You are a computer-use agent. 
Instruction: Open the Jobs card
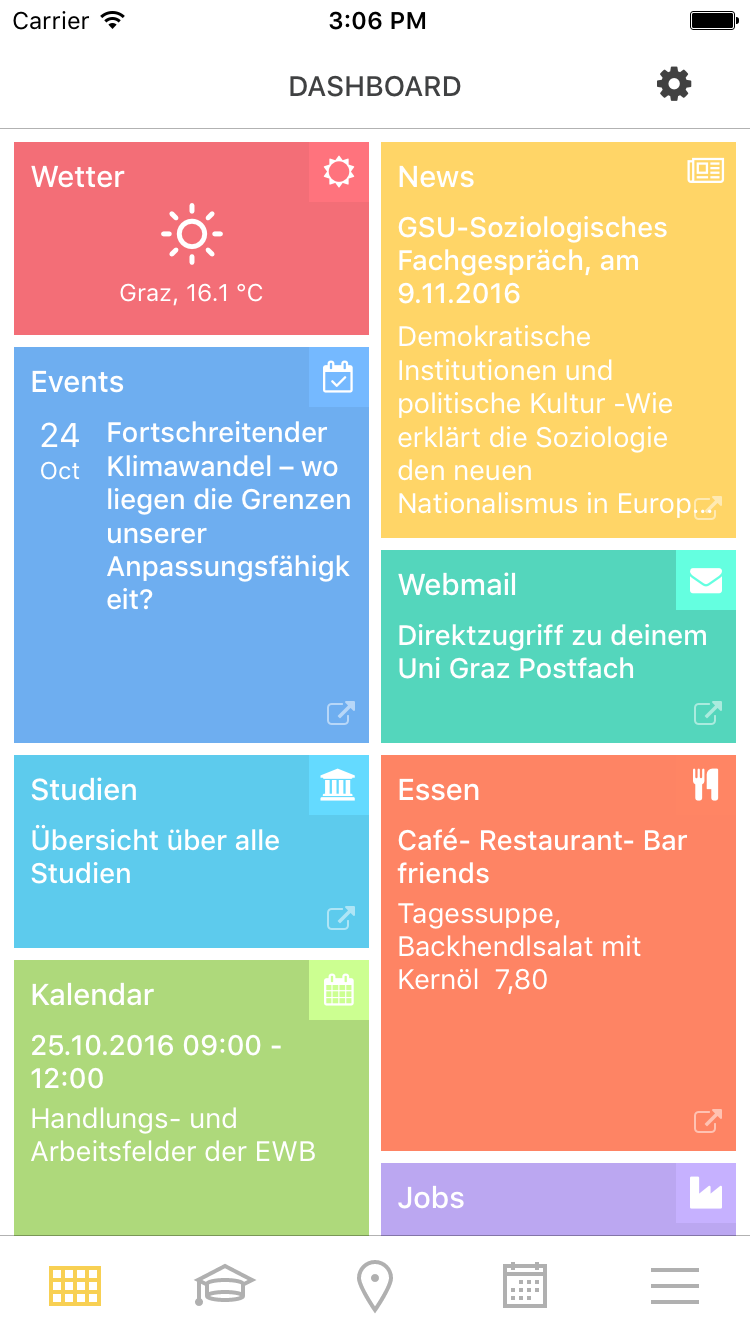558,1199
